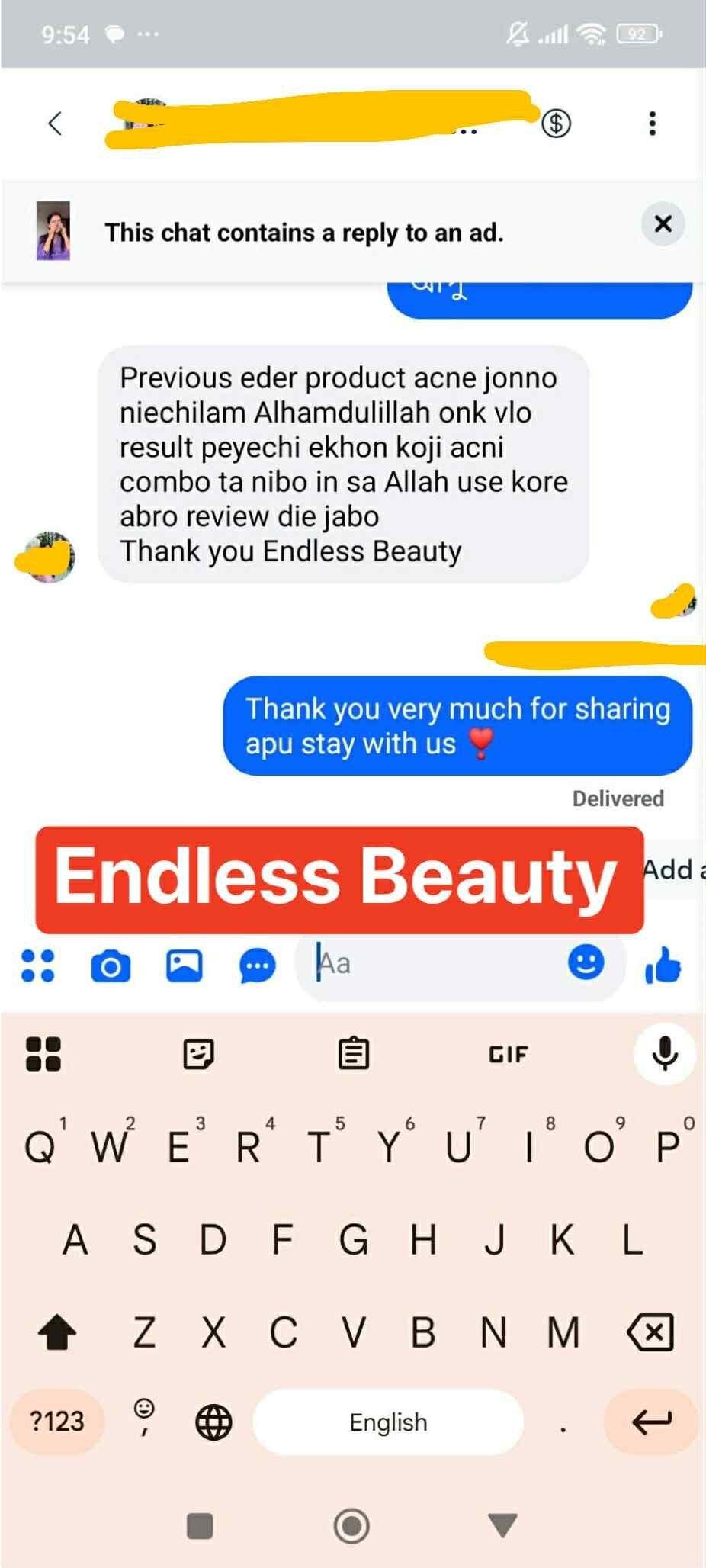The image size is (706, 1568).
Task: Open keyboard GIF search
Action: click(508, 1054)
